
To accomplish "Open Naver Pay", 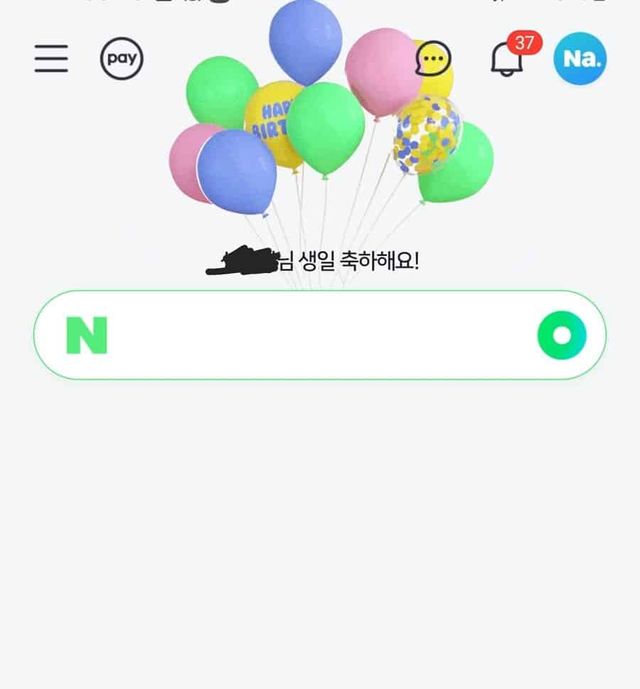I will pyautogui.click(x=122, y=59).
